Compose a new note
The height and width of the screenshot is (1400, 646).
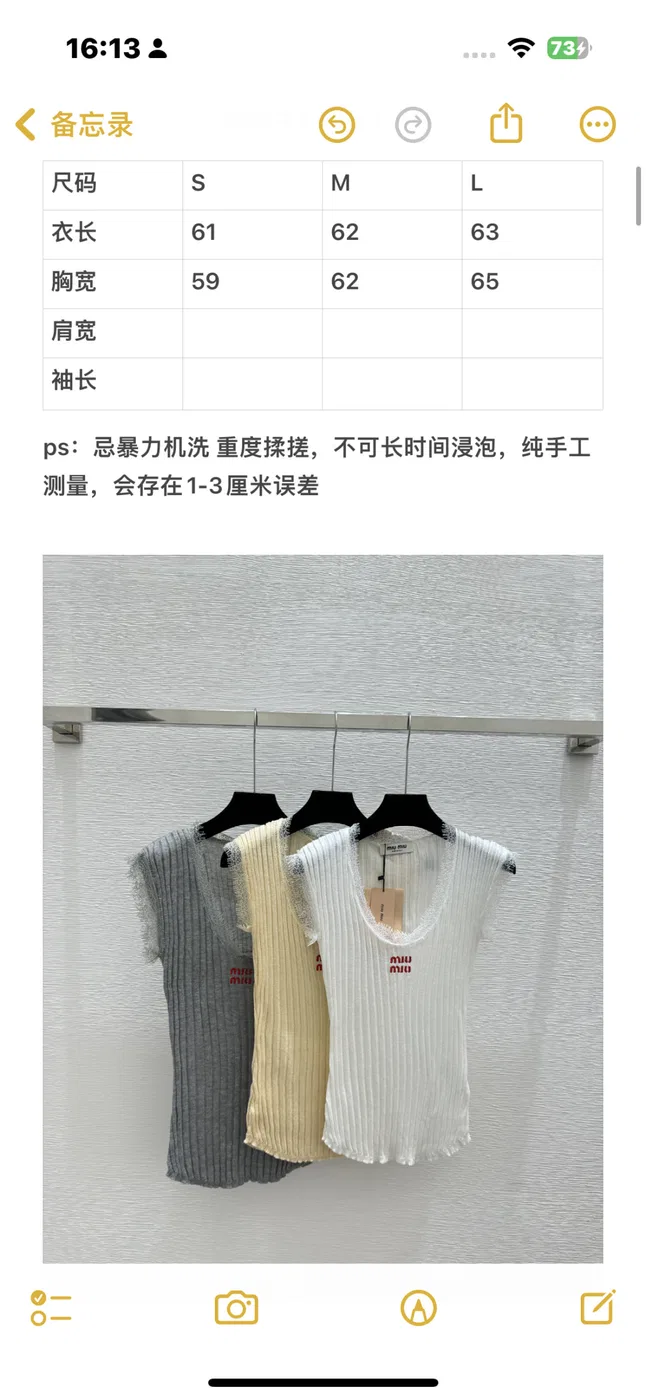597,1306
